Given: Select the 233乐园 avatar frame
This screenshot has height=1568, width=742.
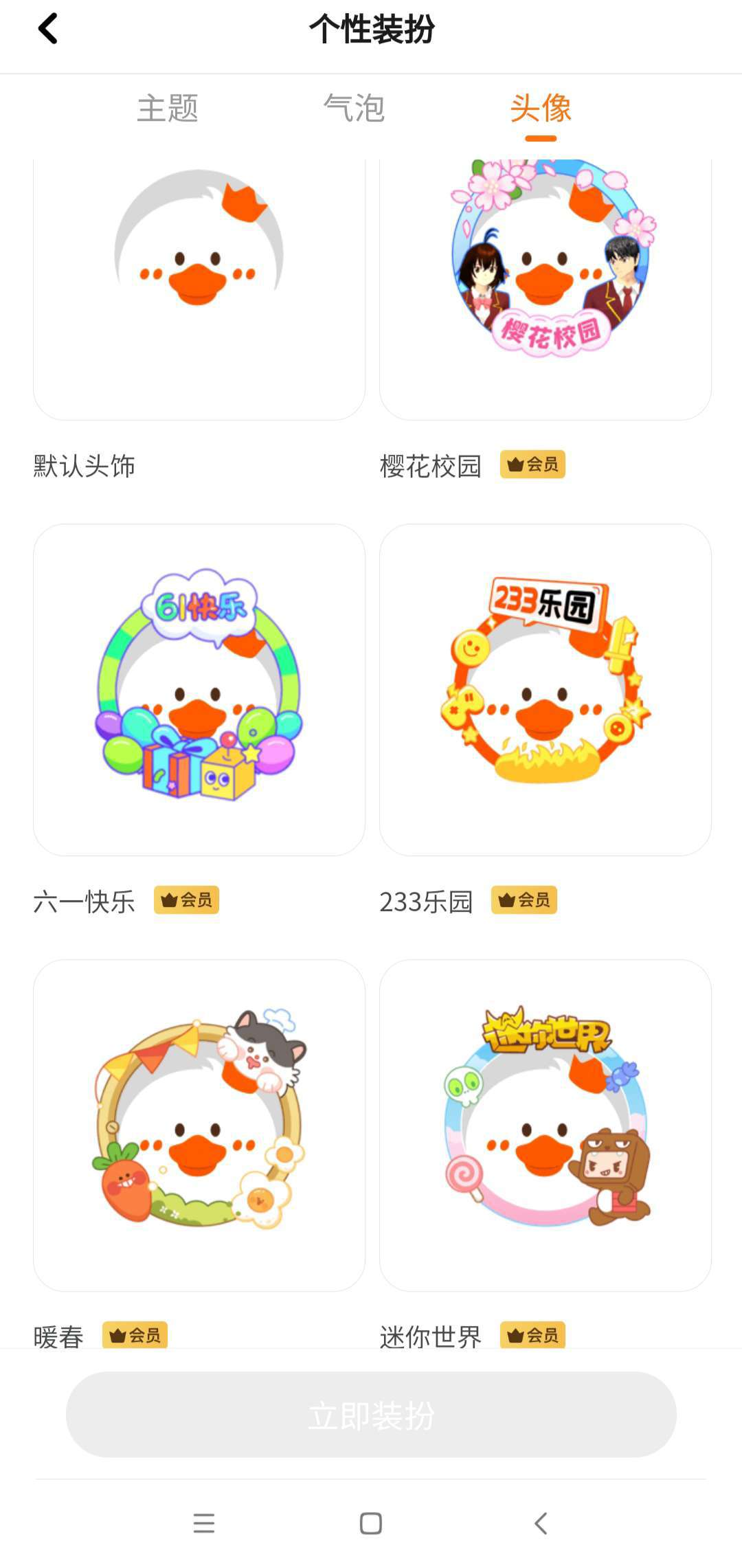Looking at the screenshot, I should [545, 689].
